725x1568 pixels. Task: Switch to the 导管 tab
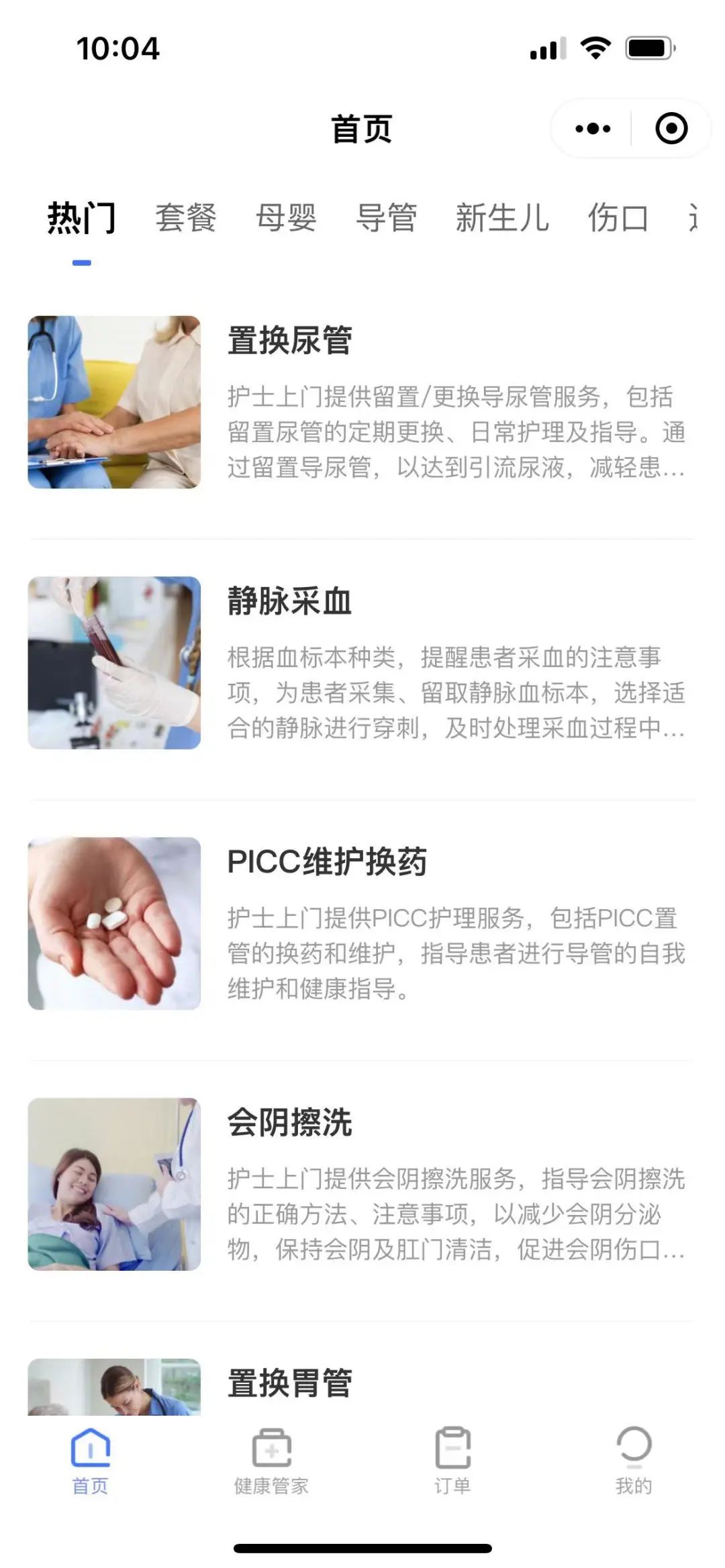(386, 218)
